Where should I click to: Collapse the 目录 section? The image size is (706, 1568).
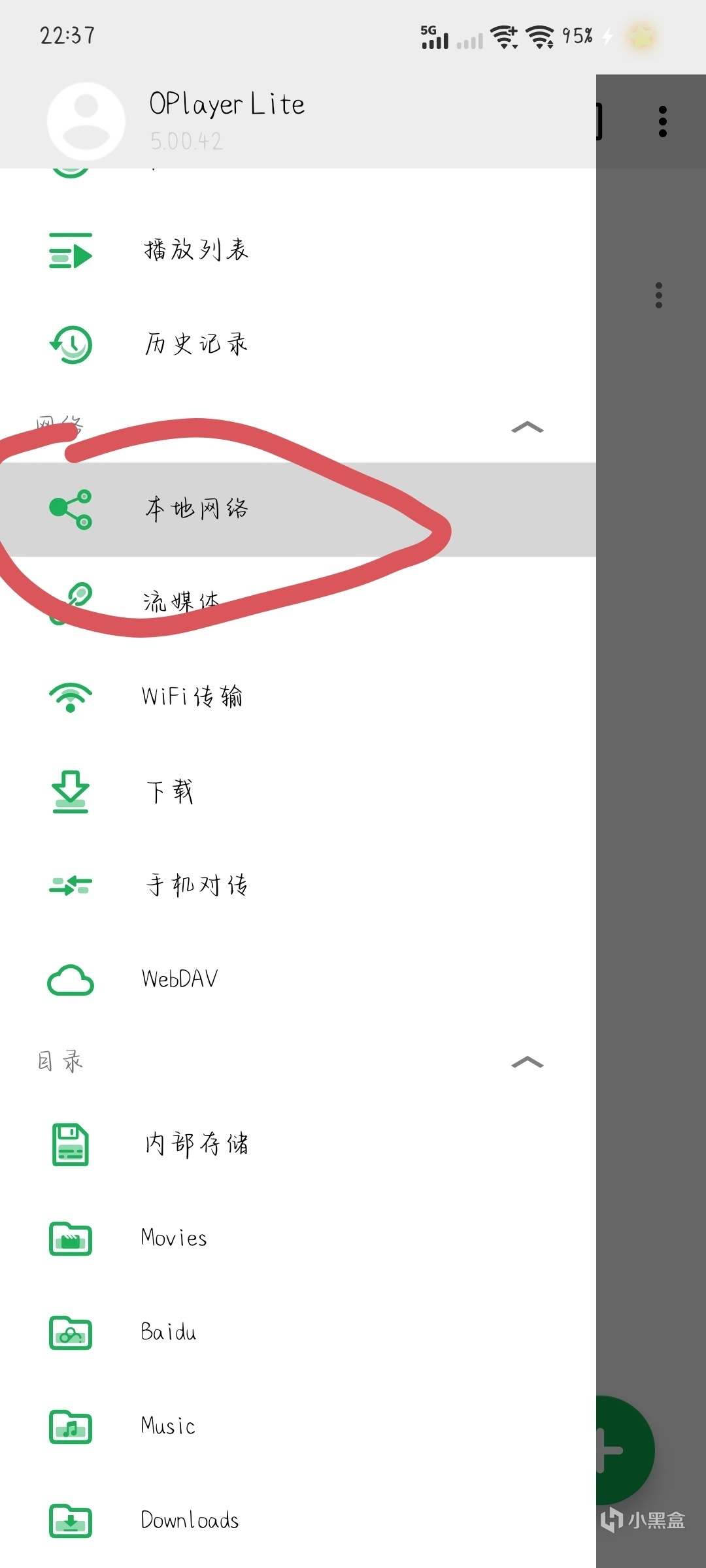coord(527,1063)
